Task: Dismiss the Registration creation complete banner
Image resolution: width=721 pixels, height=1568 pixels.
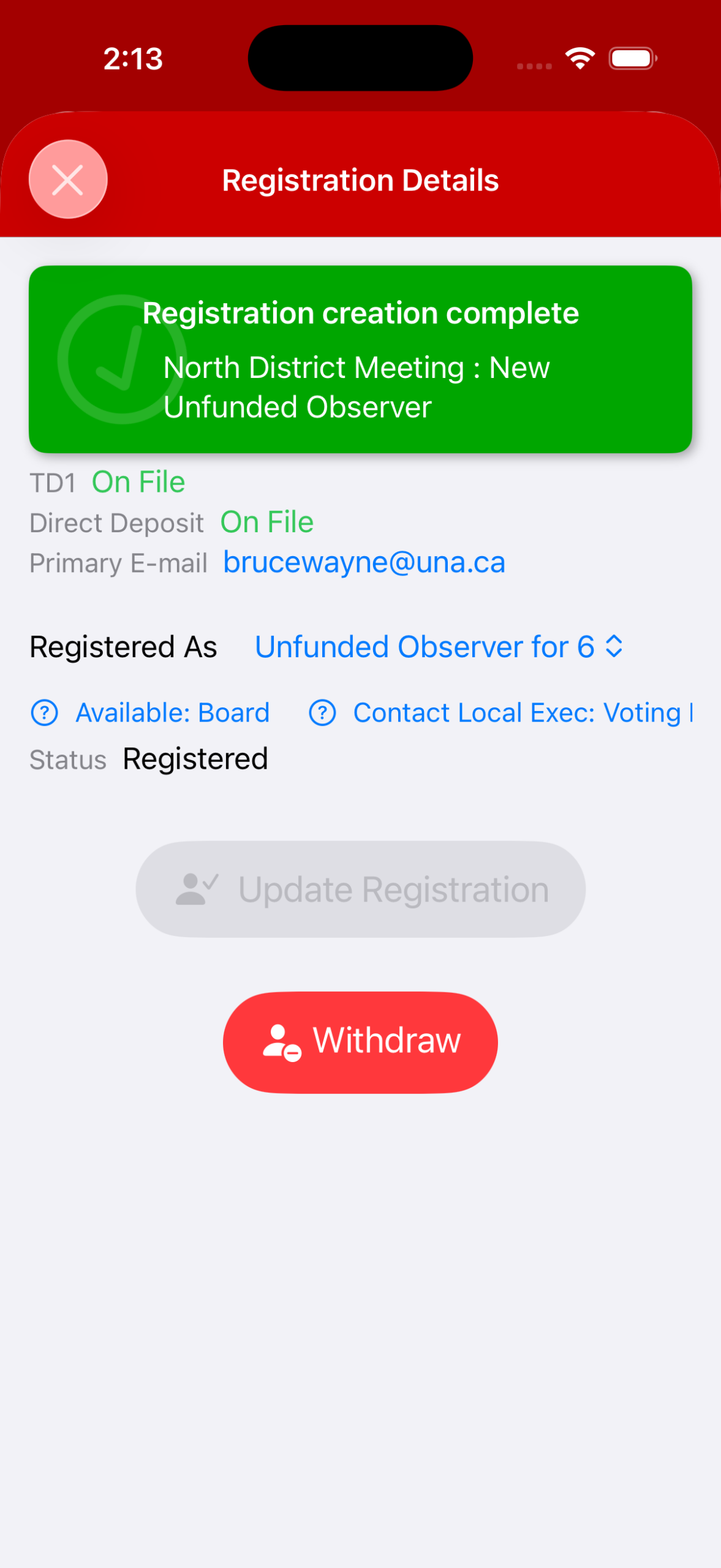Action: (360, 359)
